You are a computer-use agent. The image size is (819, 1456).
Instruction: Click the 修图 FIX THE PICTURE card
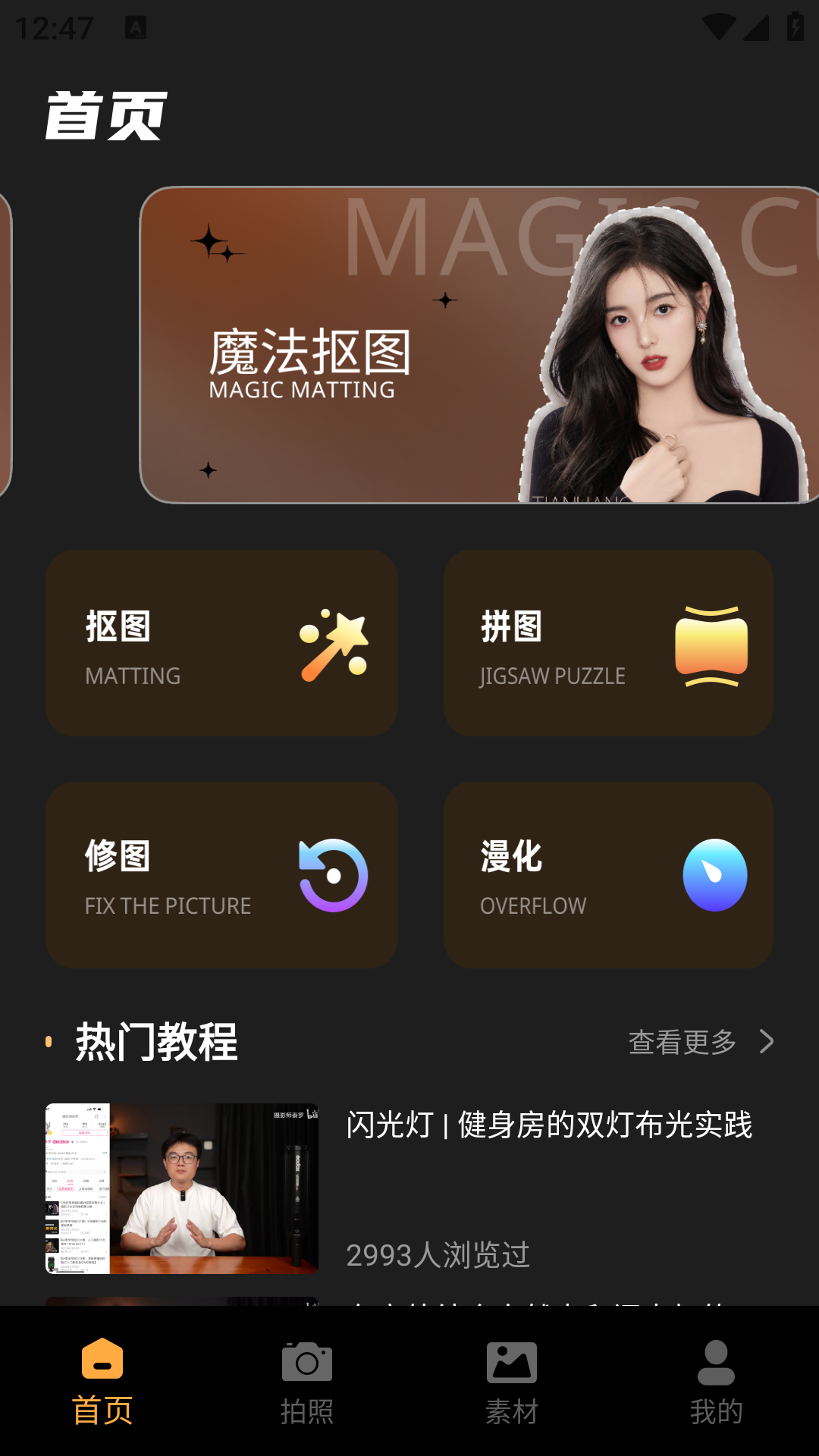221,874
